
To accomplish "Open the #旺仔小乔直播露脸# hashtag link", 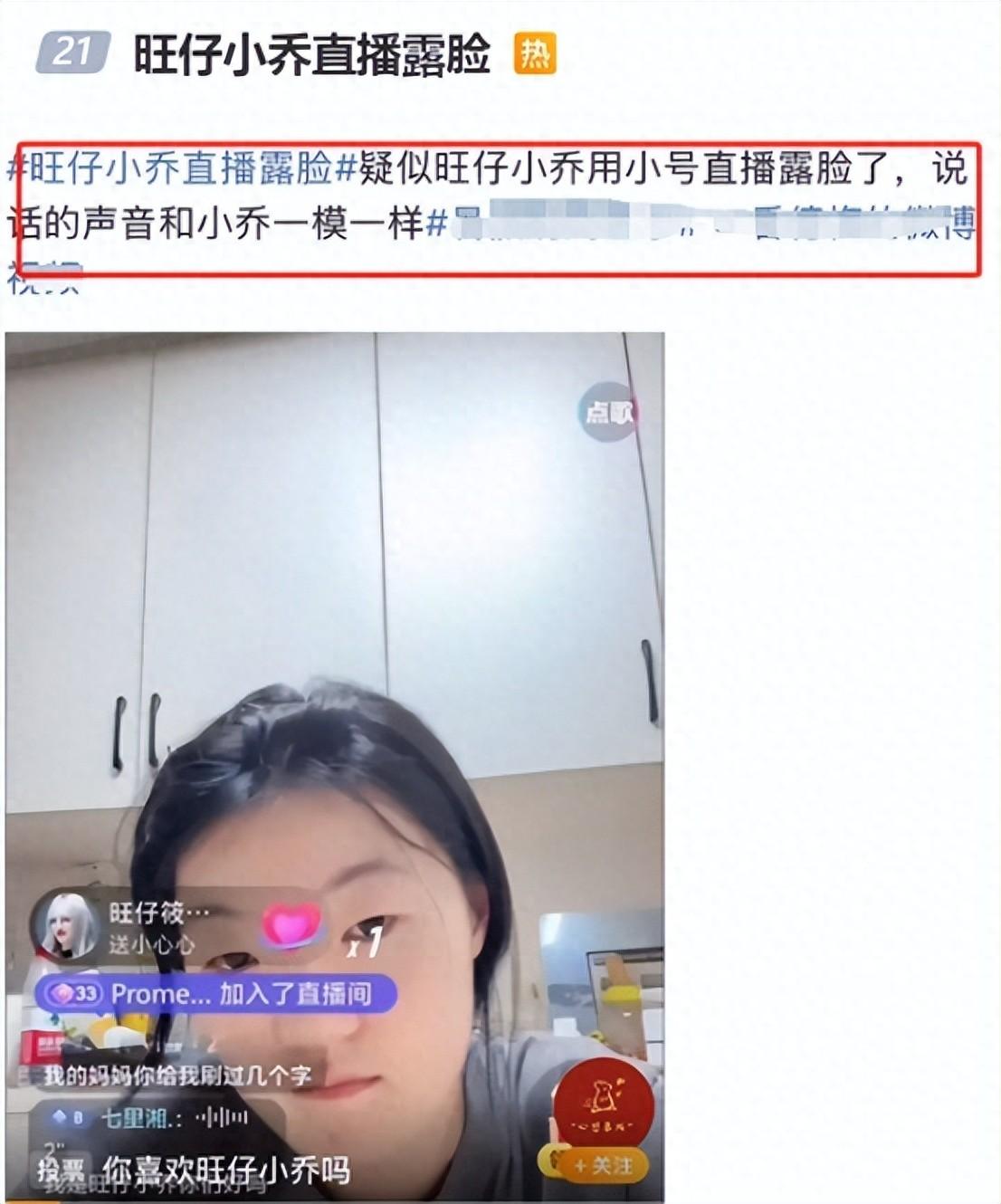I will coord(181,169).
